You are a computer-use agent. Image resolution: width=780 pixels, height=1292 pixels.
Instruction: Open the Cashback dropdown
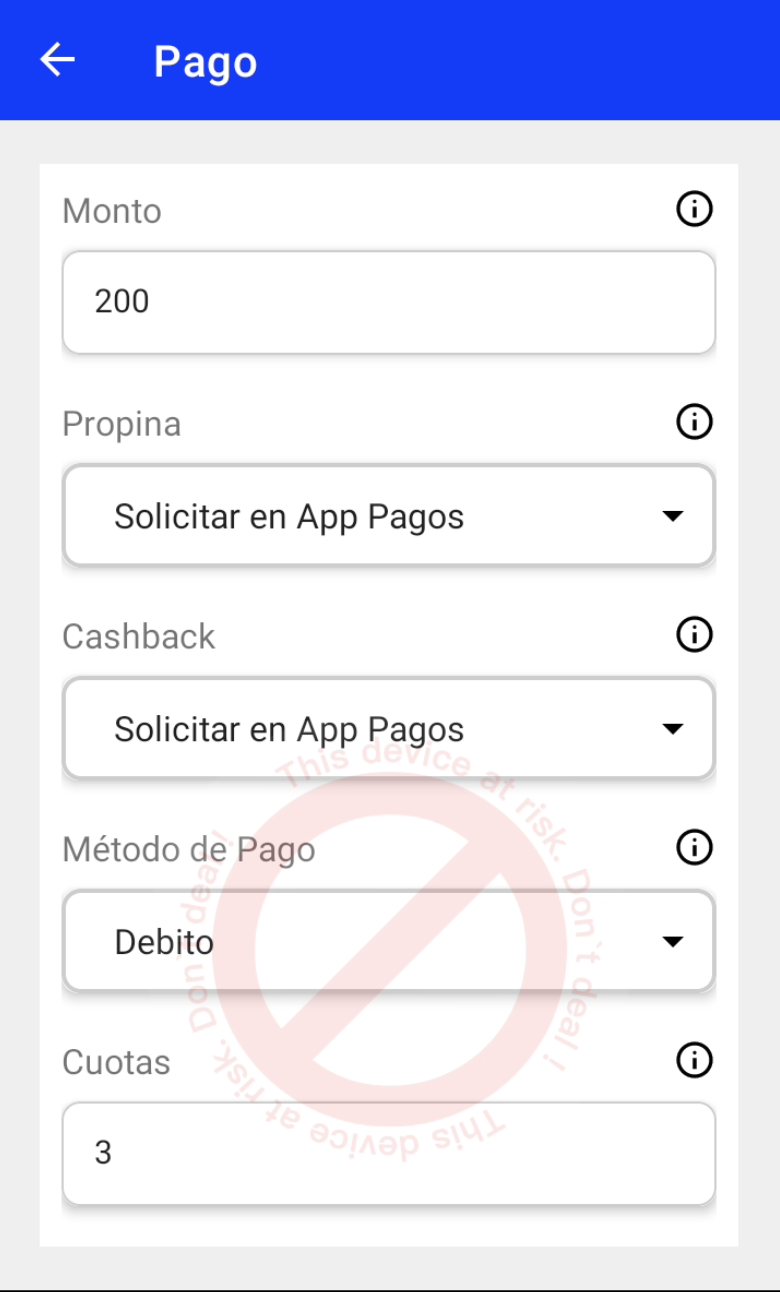(388, 729)
